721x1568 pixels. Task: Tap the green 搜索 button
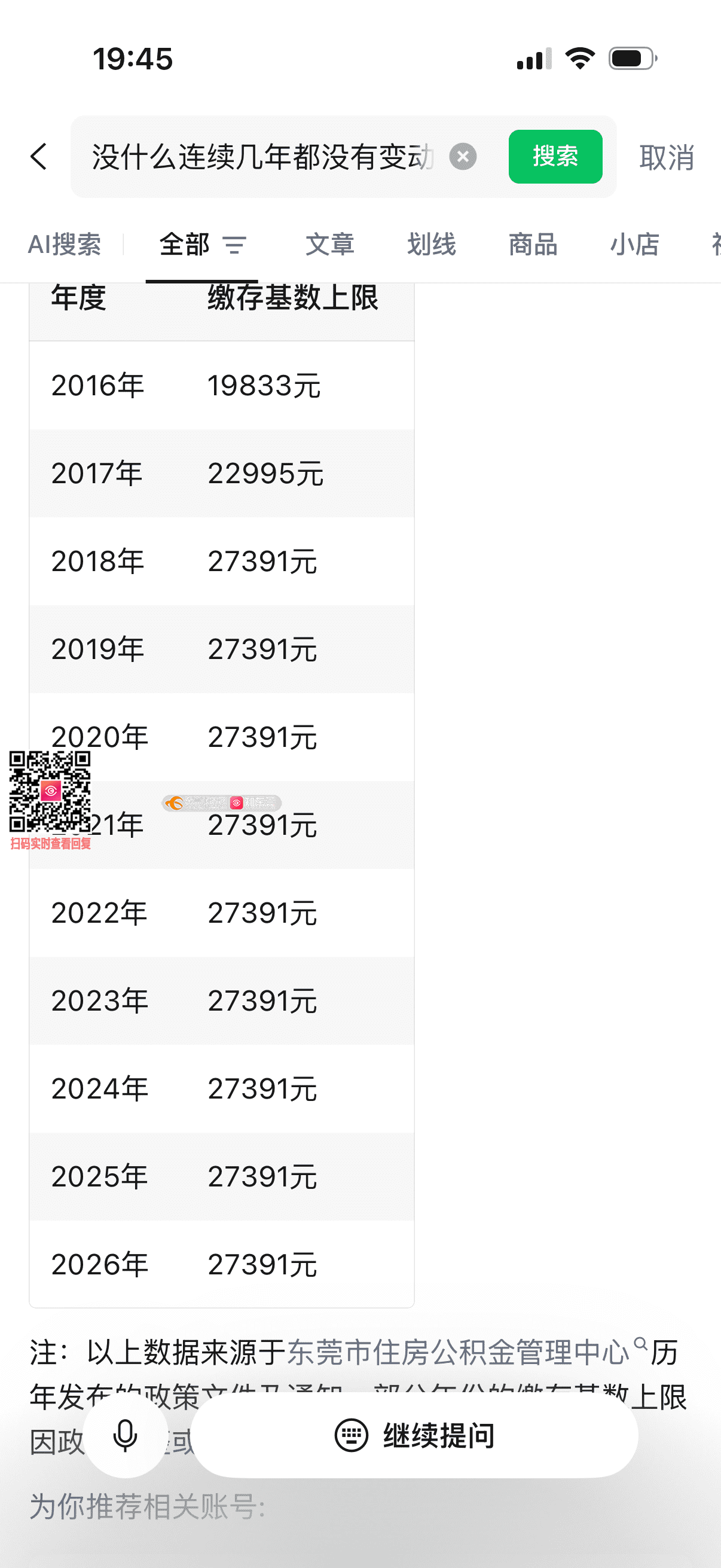[x=555, y=157]
